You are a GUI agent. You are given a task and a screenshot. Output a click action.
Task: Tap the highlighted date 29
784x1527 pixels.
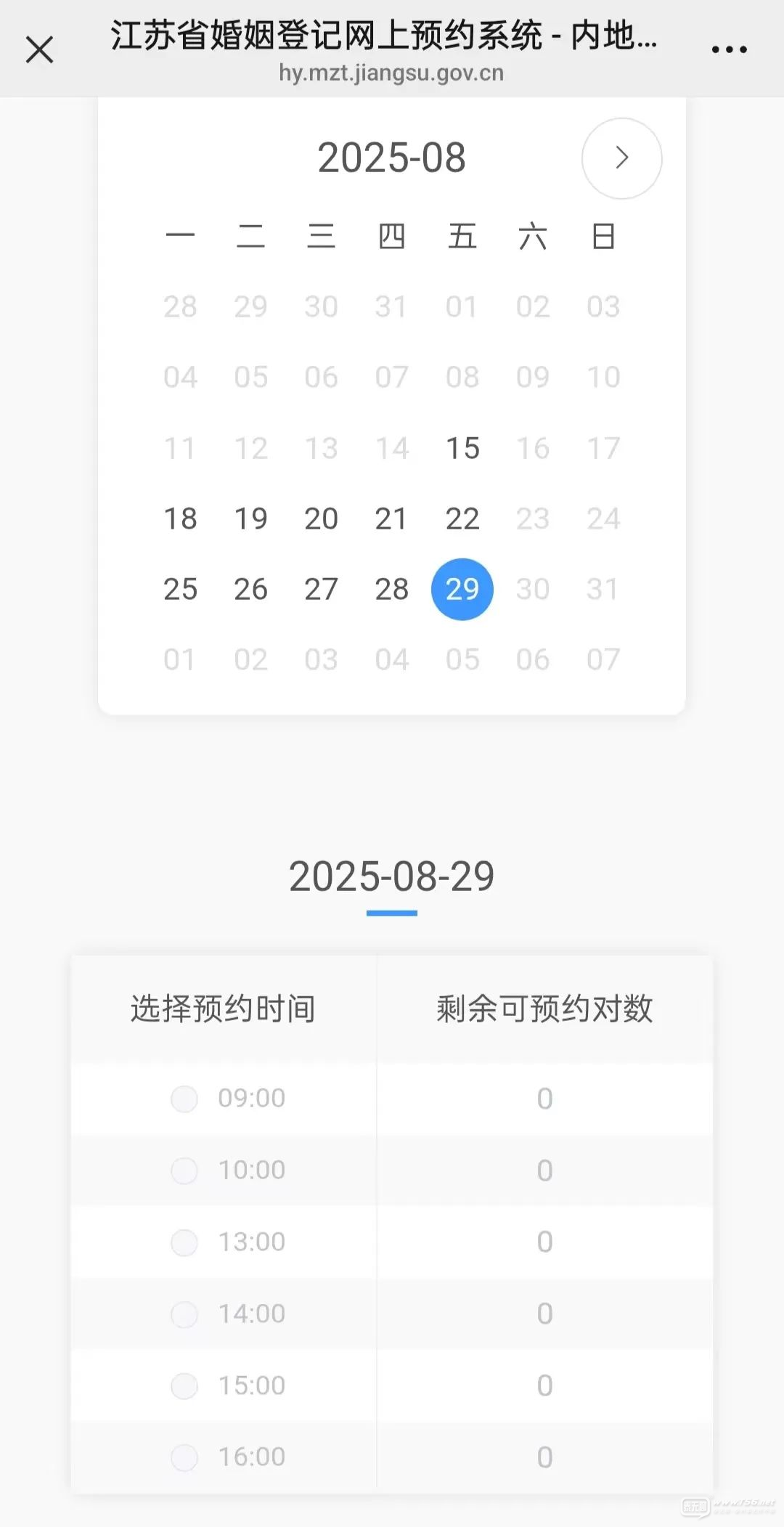pos(462,589)
